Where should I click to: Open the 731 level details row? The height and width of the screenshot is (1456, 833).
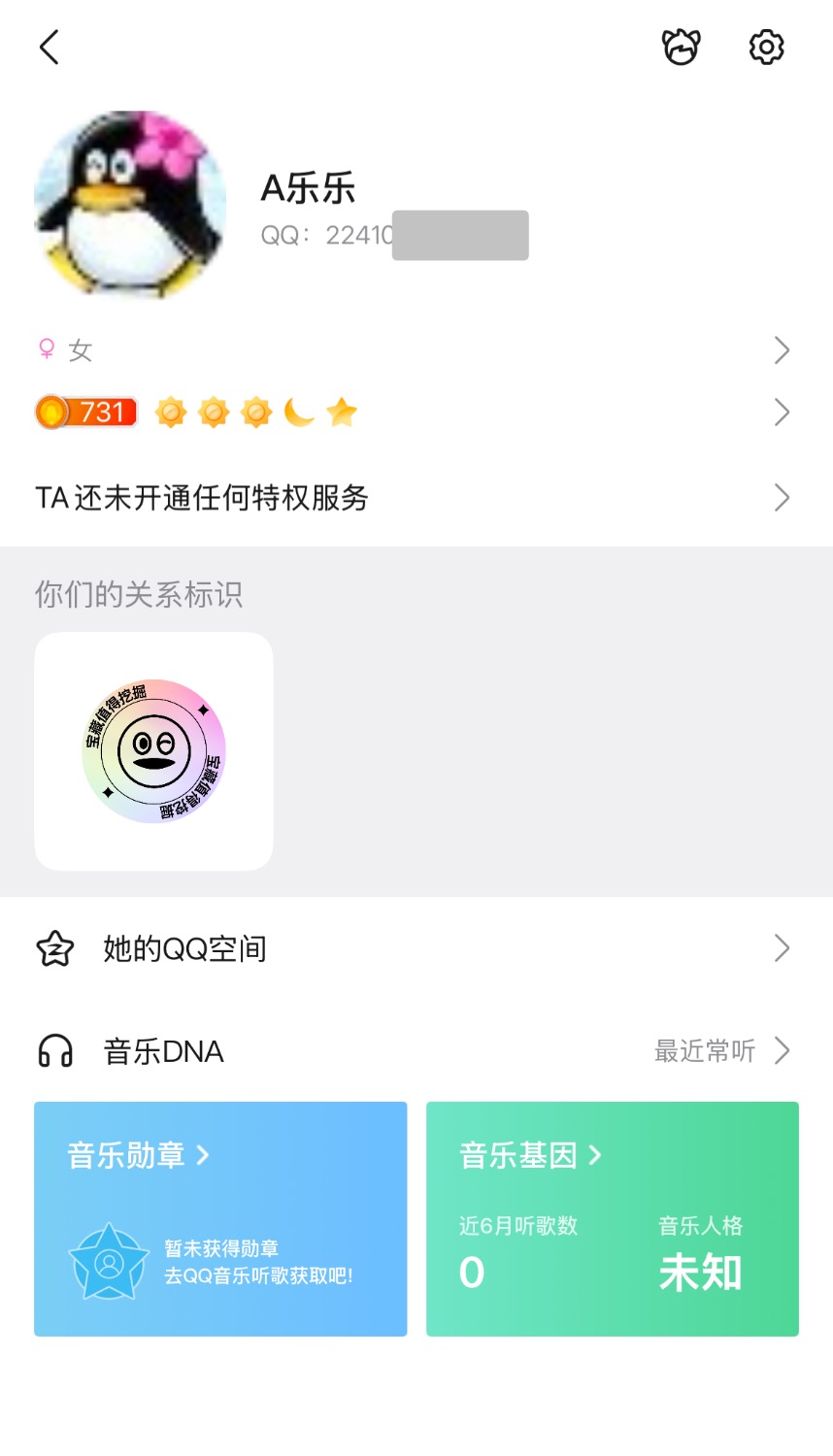pos(416,413)
